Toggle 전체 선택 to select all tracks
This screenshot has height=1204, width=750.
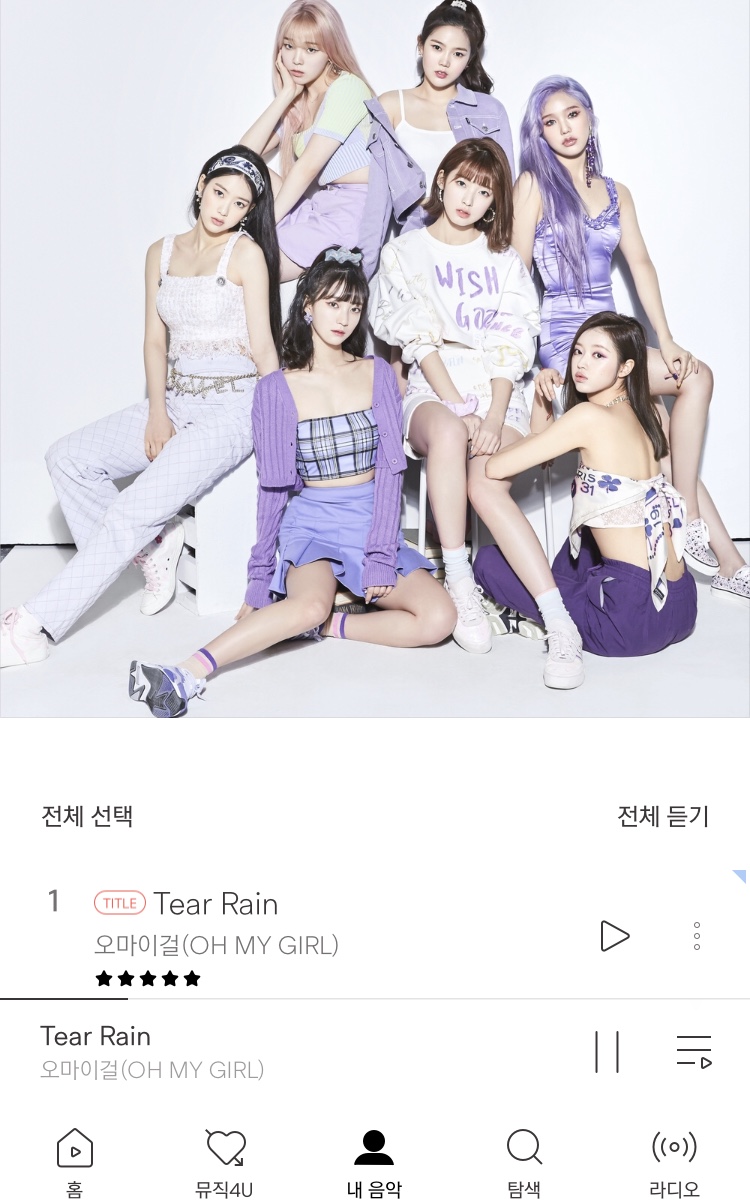[87, 816]
